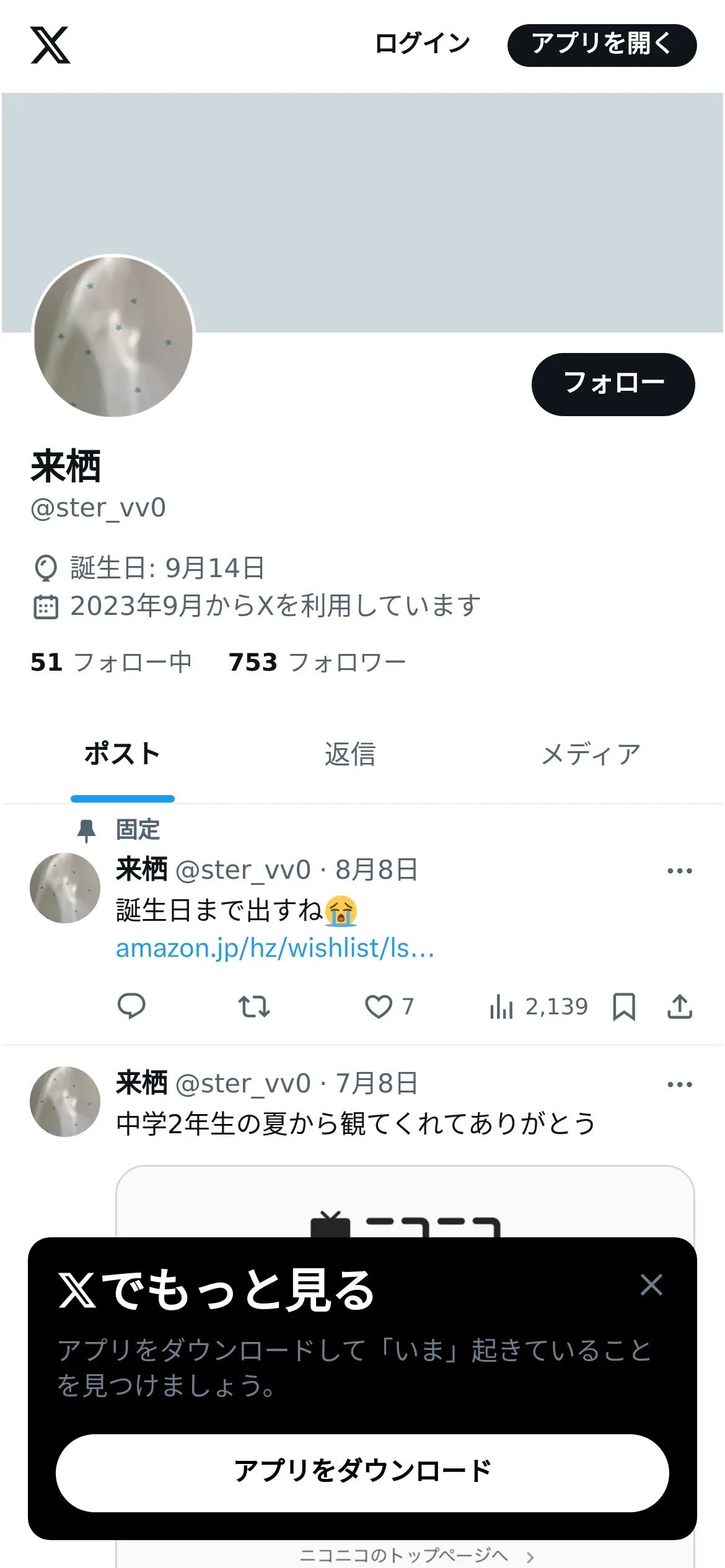
Task: Open the amazon.jp wishlist link
Action: tap(275, 948)
